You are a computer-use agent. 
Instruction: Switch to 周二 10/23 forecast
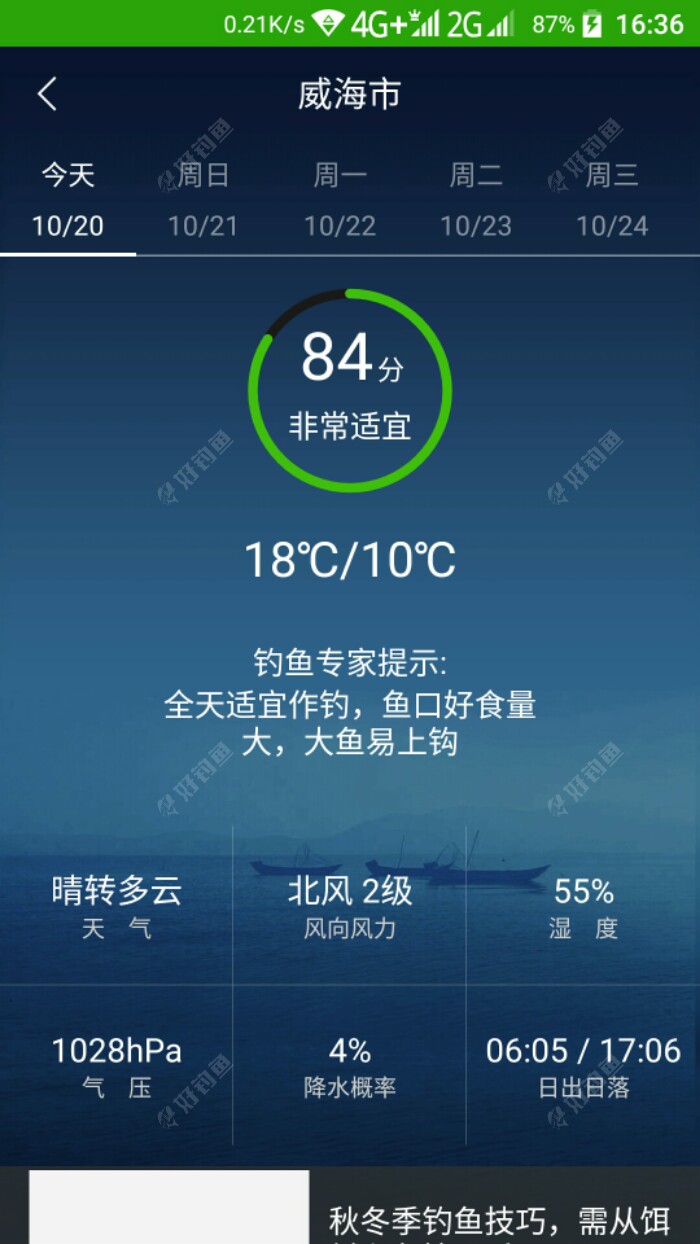pos(476,200)
